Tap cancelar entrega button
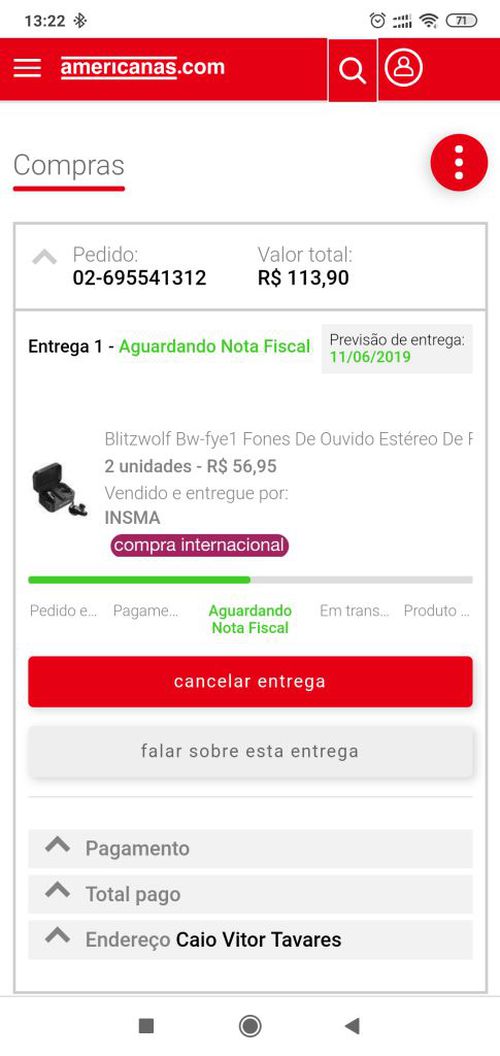This screenshot has width=500, height=1056. pyautogui.click(x=250, y=682)
